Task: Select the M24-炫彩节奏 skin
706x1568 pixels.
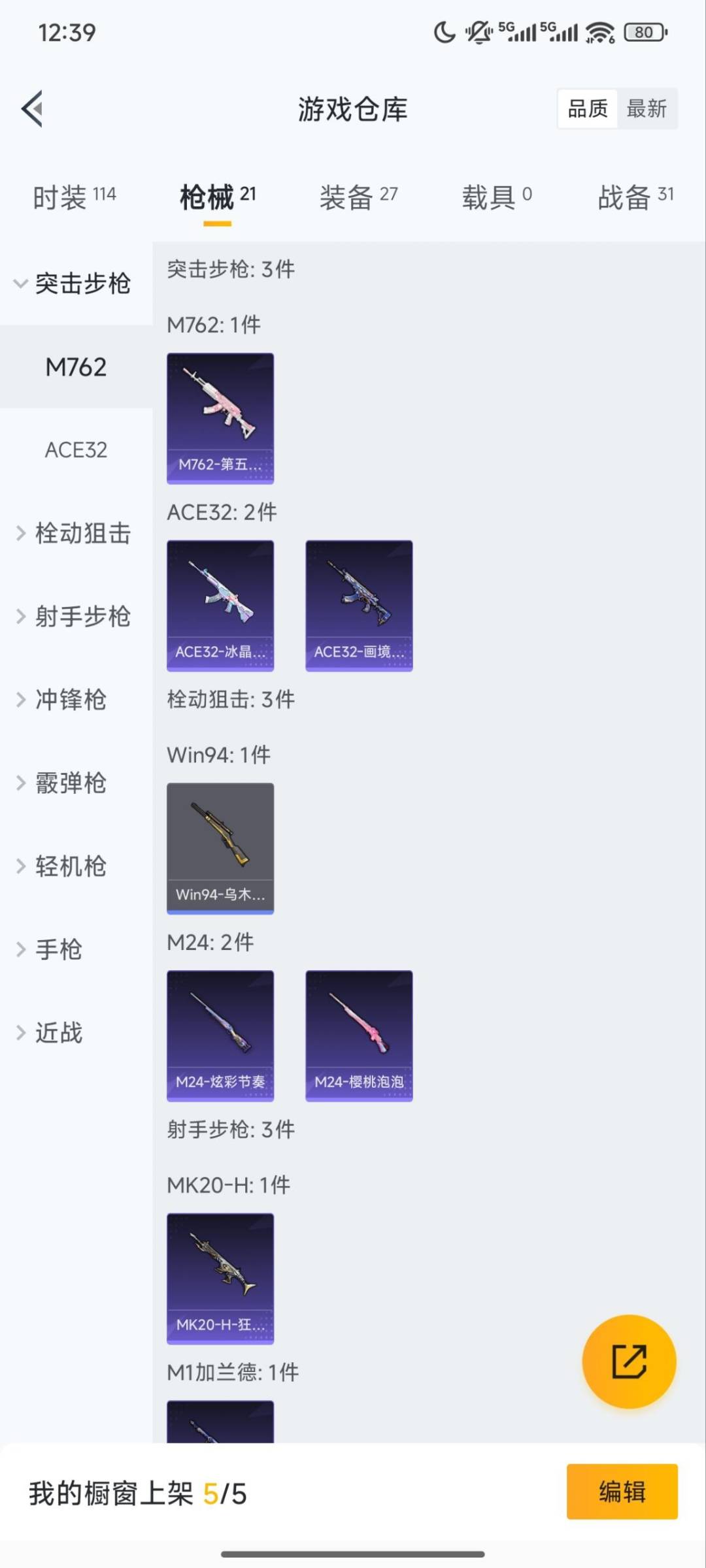Action: (x=220, y=1036)
